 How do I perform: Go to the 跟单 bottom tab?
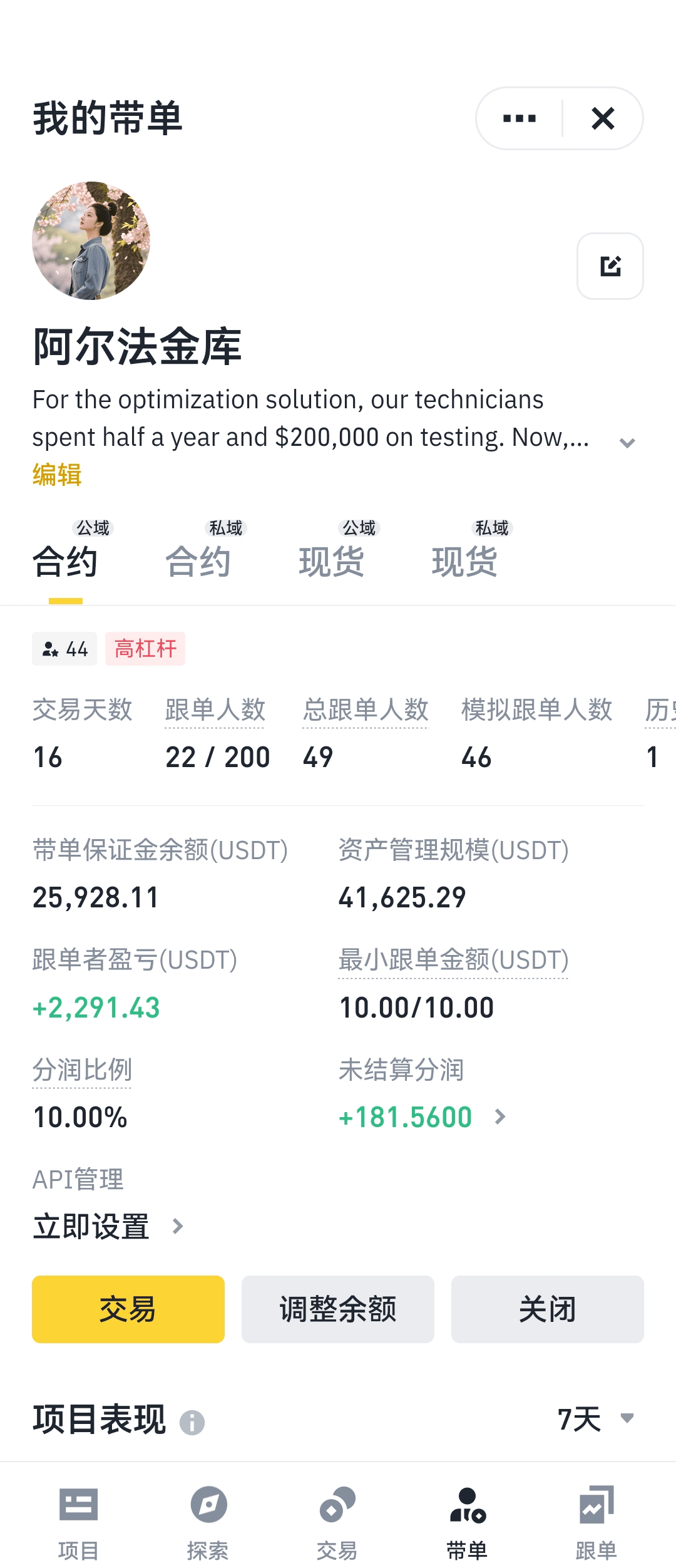(596, 1522)
